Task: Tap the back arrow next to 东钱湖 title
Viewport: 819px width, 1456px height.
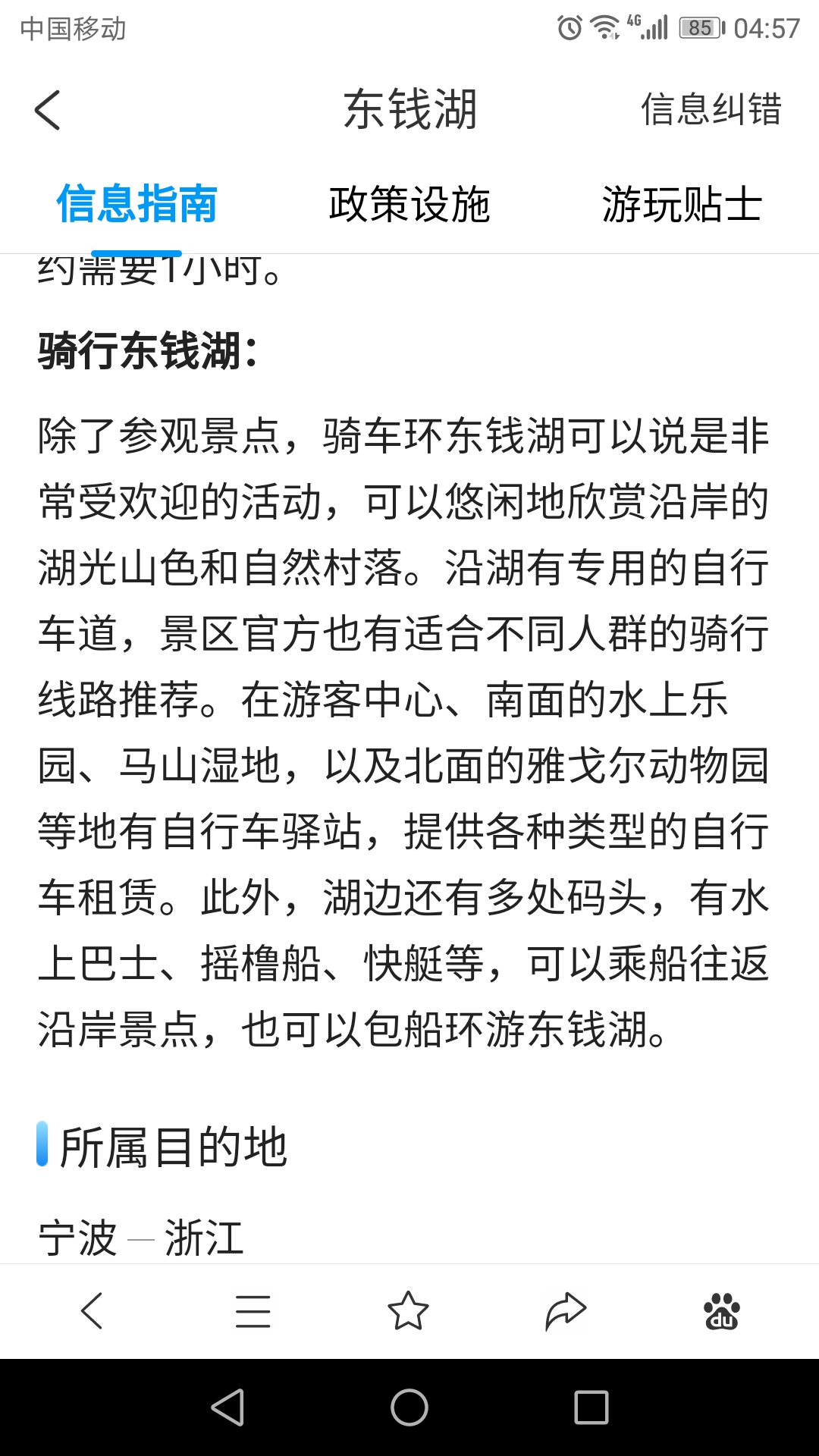Action: click(x=47, y=110)
